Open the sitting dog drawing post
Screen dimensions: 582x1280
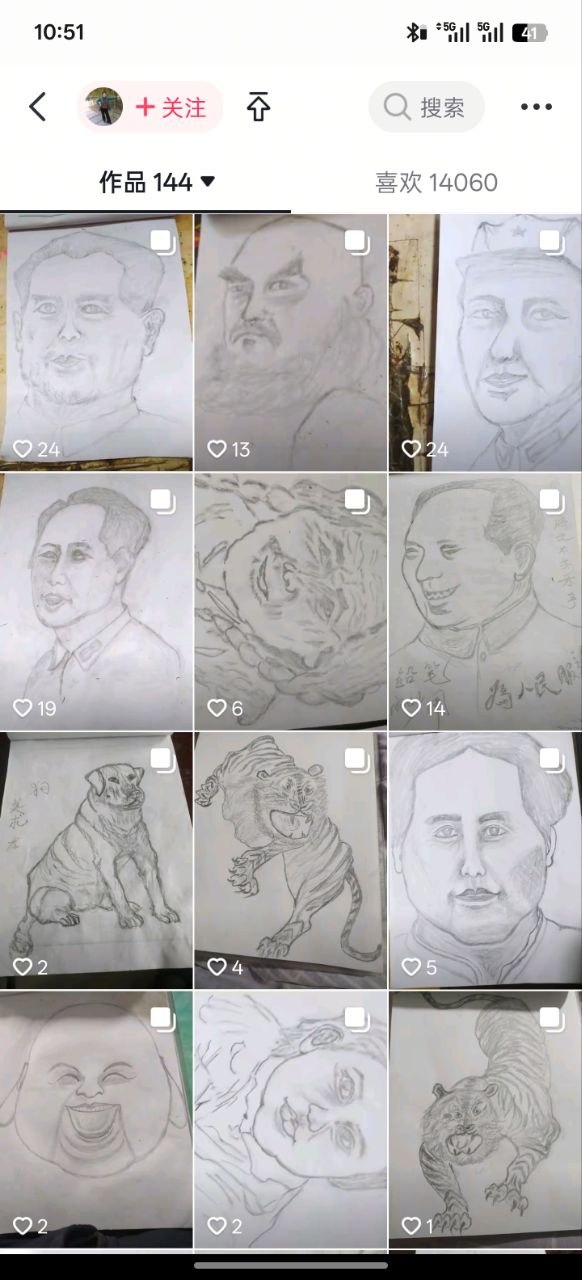(x=96, y=860)
